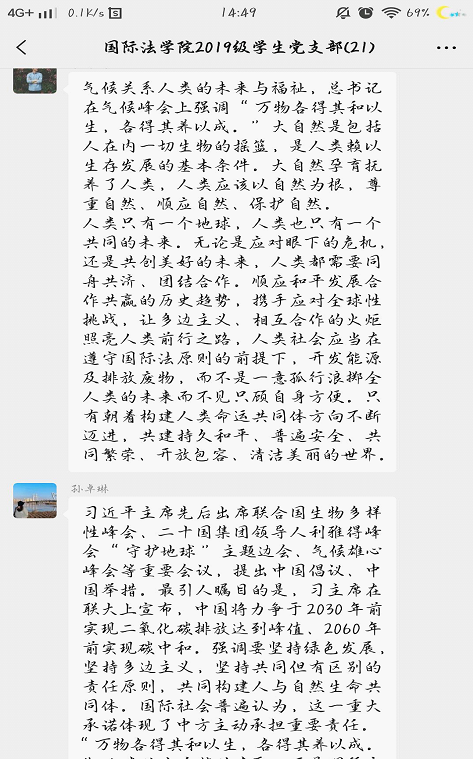Go back from the group chat
473x759 pixels.
pyautogui.click(x=22, y=47)
